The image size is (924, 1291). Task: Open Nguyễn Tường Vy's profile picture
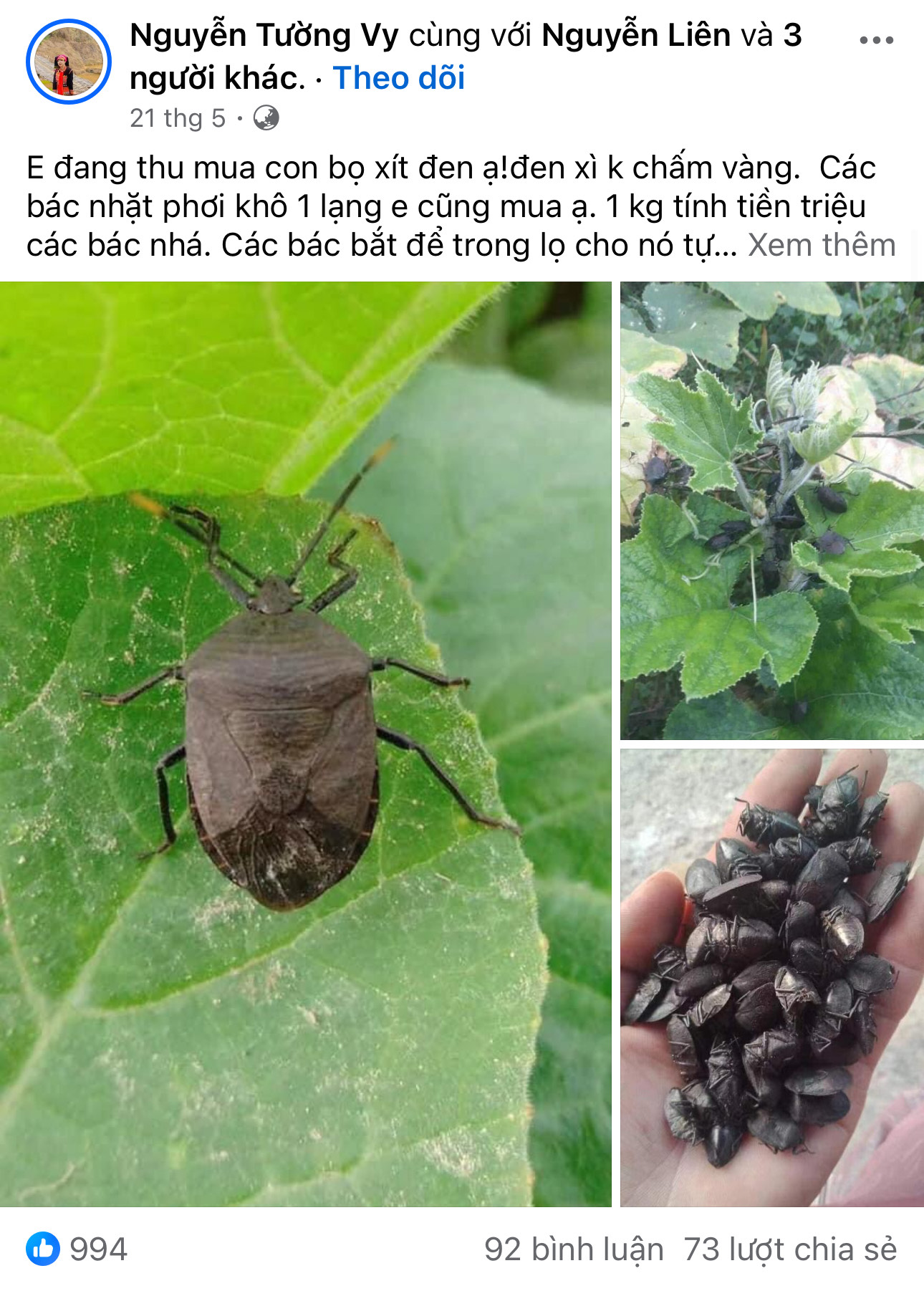click(68, 62)
